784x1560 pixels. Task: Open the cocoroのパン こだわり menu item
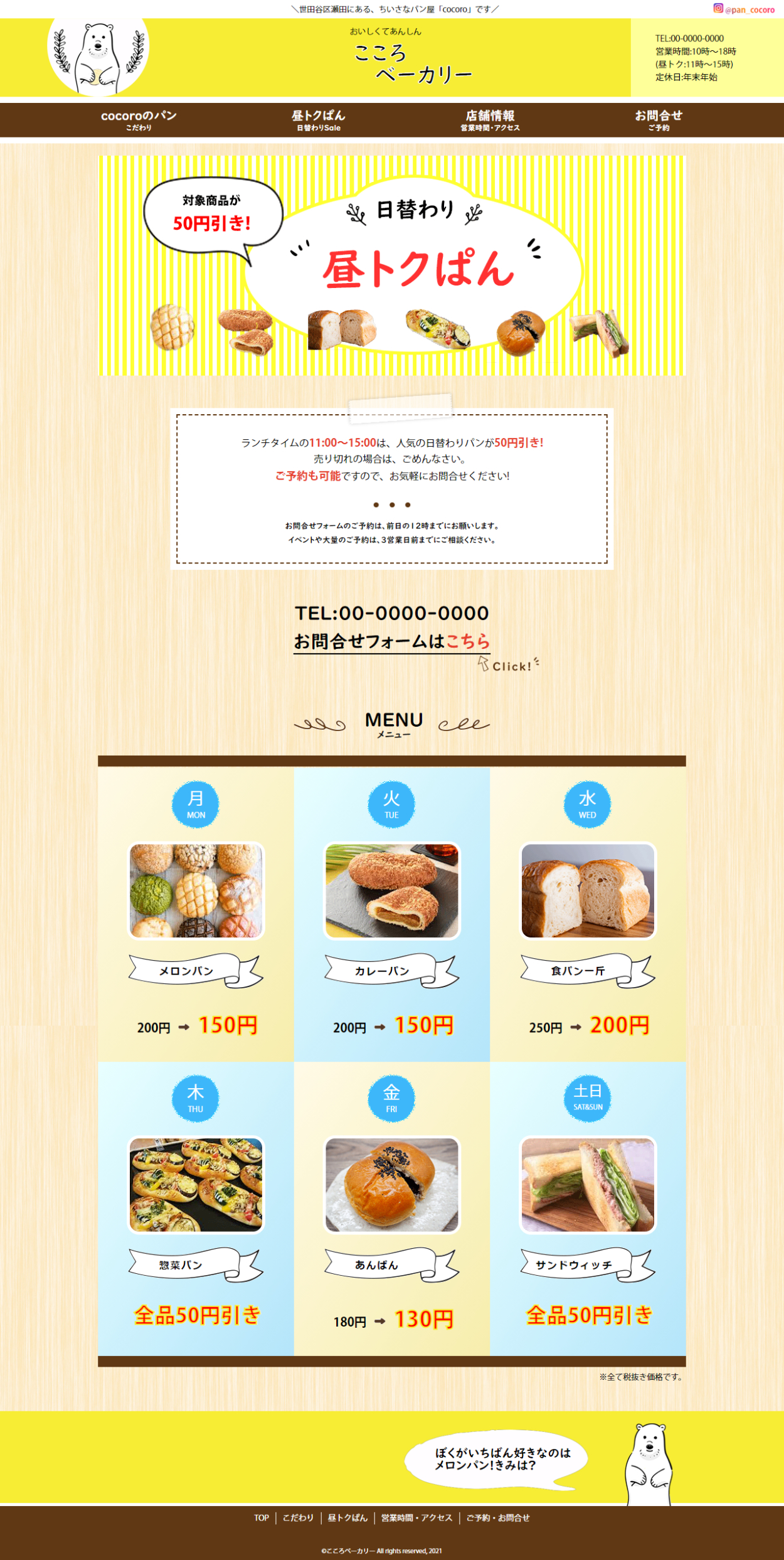139,120
